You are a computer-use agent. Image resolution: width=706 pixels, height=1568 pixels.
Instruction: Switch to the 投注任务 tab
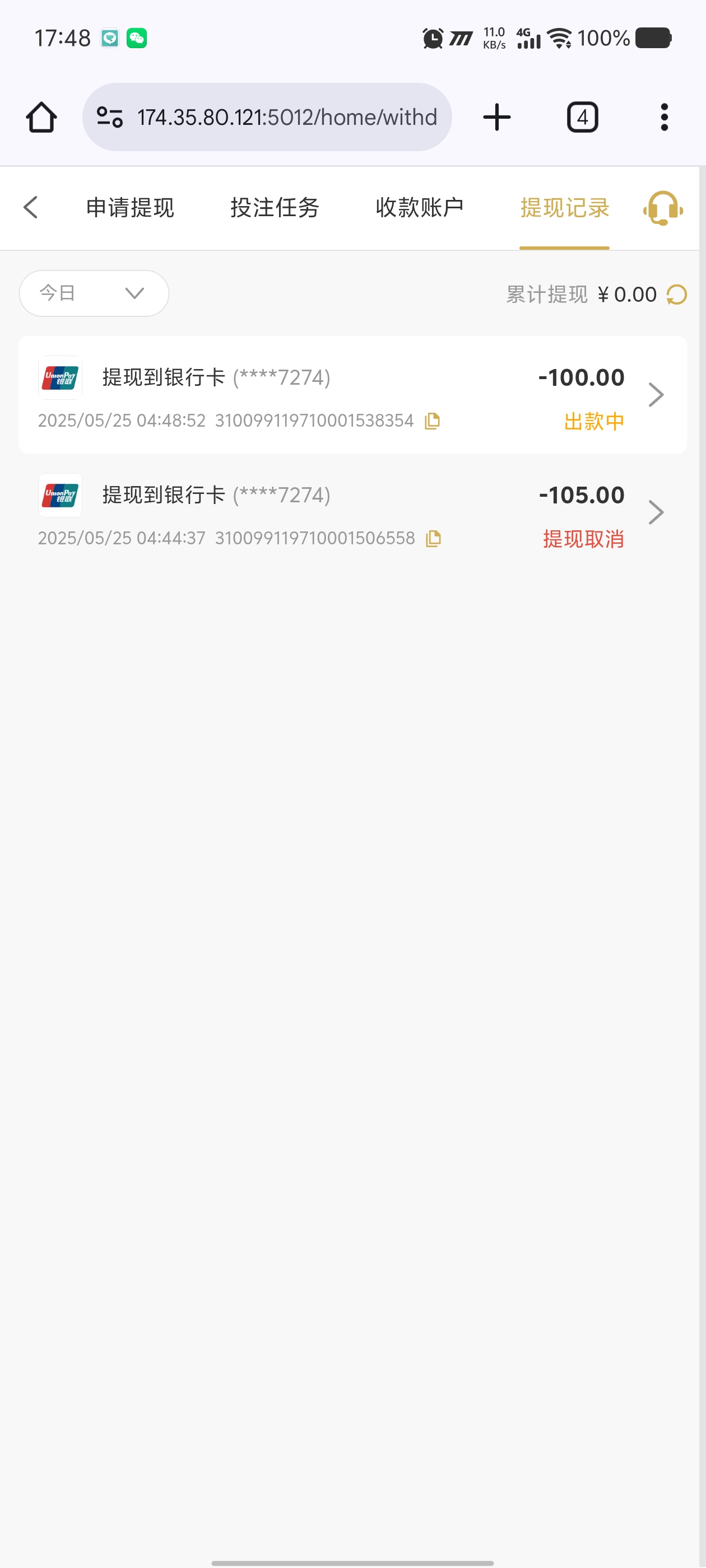point(275,208)
